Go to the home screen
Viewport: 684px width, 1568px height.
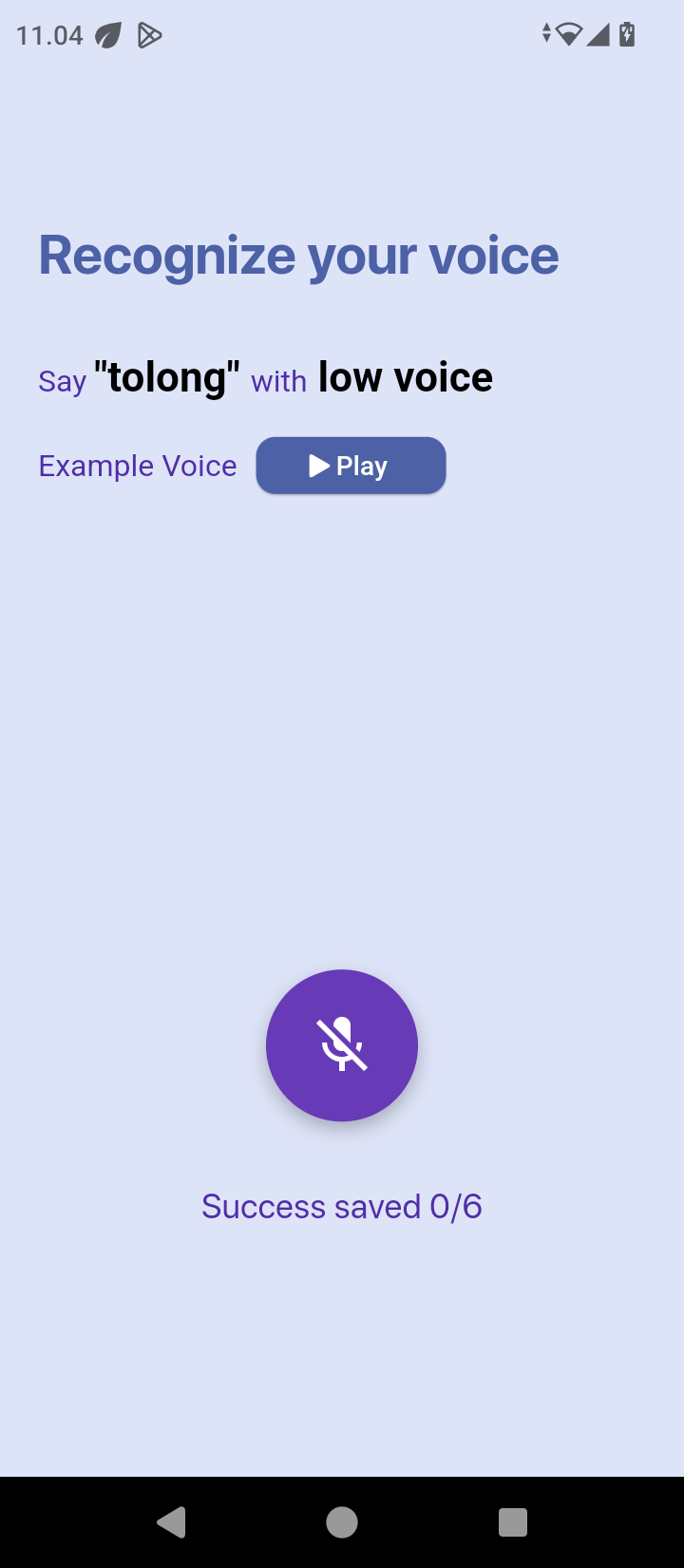click(x=342, y=1522)
